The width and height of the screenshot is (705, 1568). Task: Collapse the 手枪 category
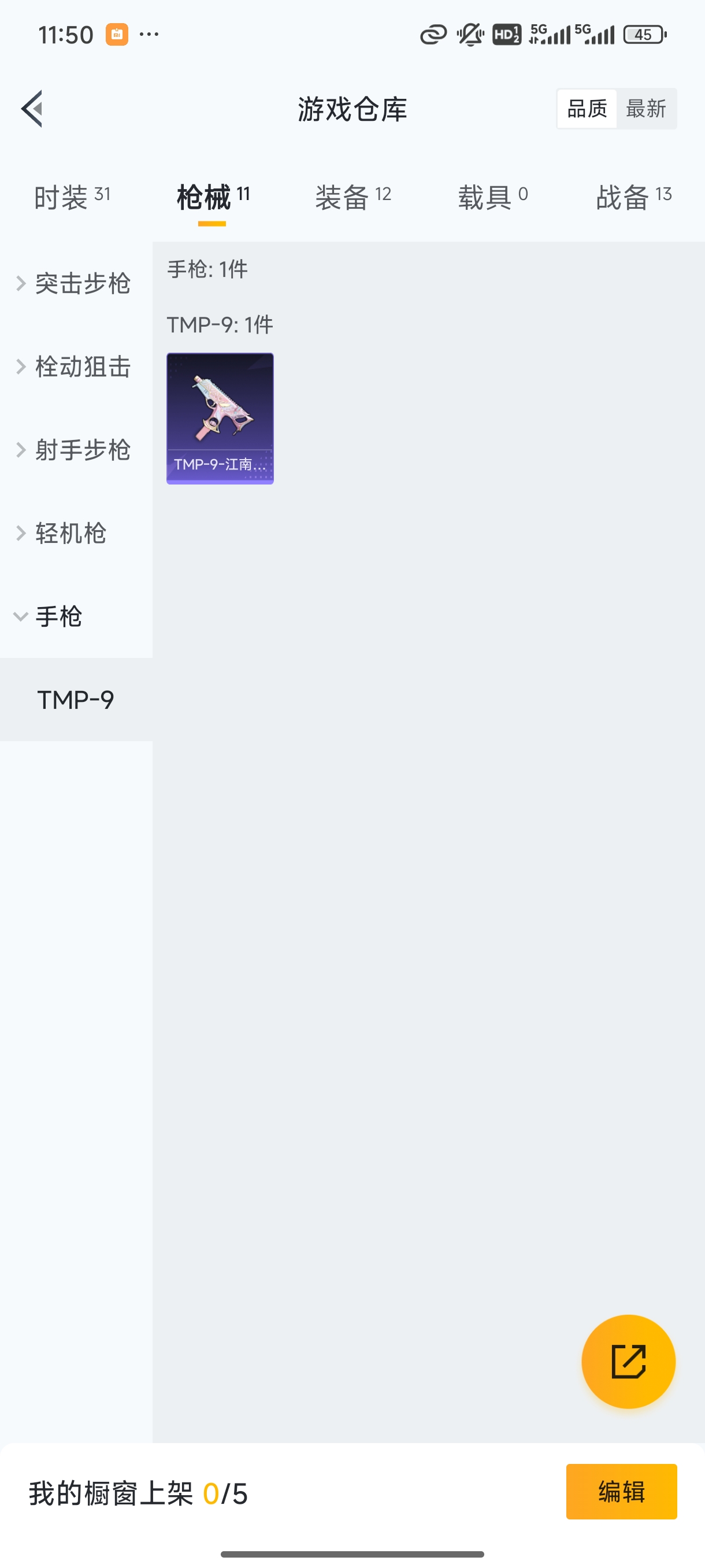tap(58, 616)
